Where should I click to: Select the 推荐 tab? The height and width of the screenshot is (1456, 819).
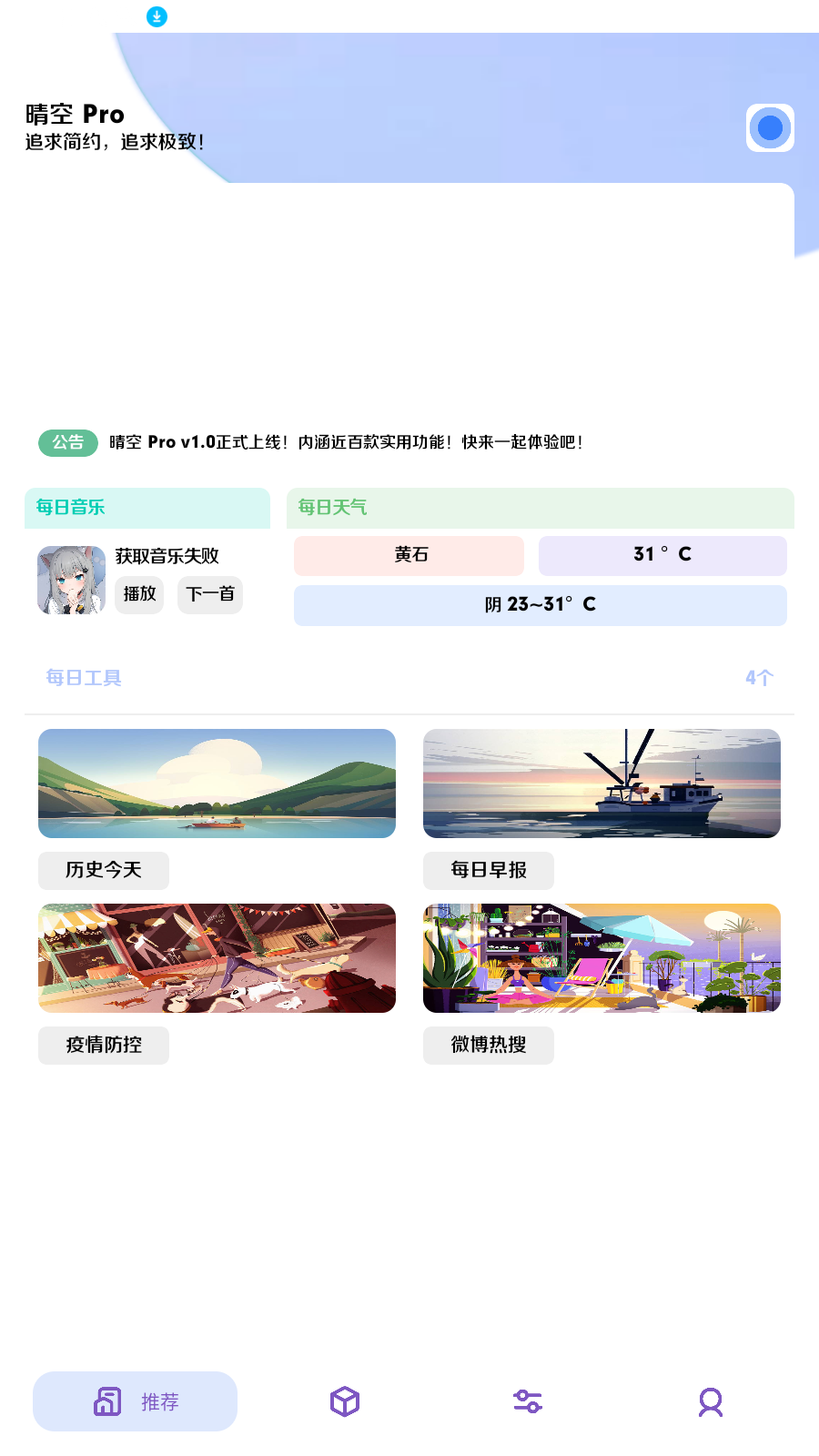tap(136, 1401)
